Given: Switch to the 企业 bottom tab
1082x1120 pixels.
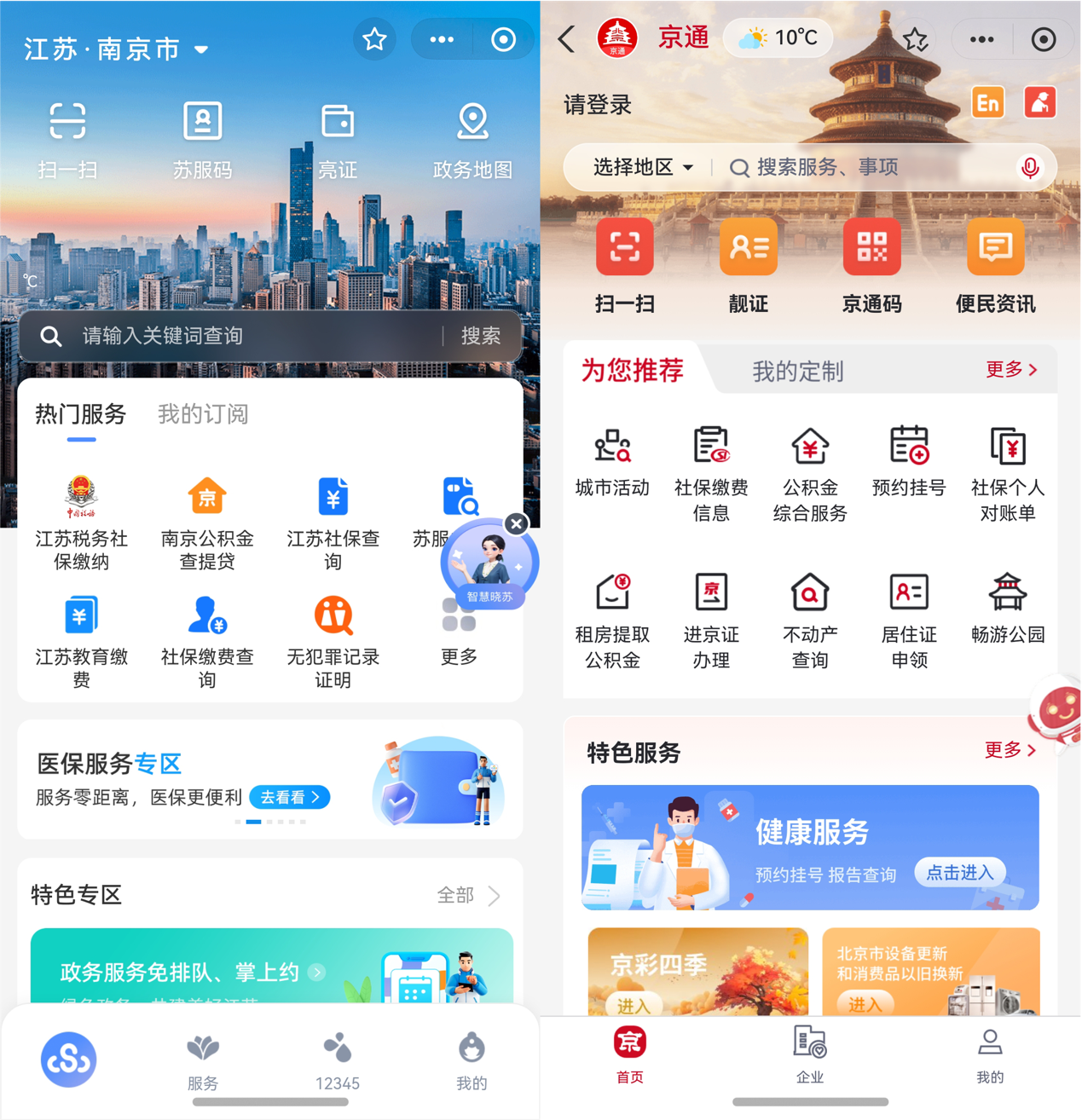Looking at the screenshot, I should point(809,1054).
